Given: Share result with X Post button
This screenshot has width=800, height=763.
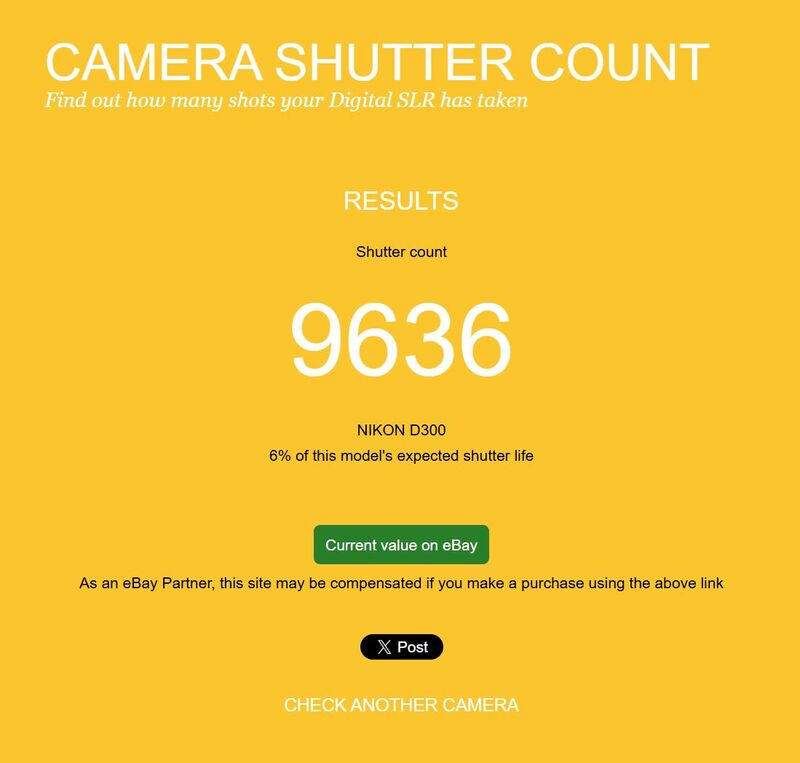Looking at the screenshot, I should click(401, 647).
